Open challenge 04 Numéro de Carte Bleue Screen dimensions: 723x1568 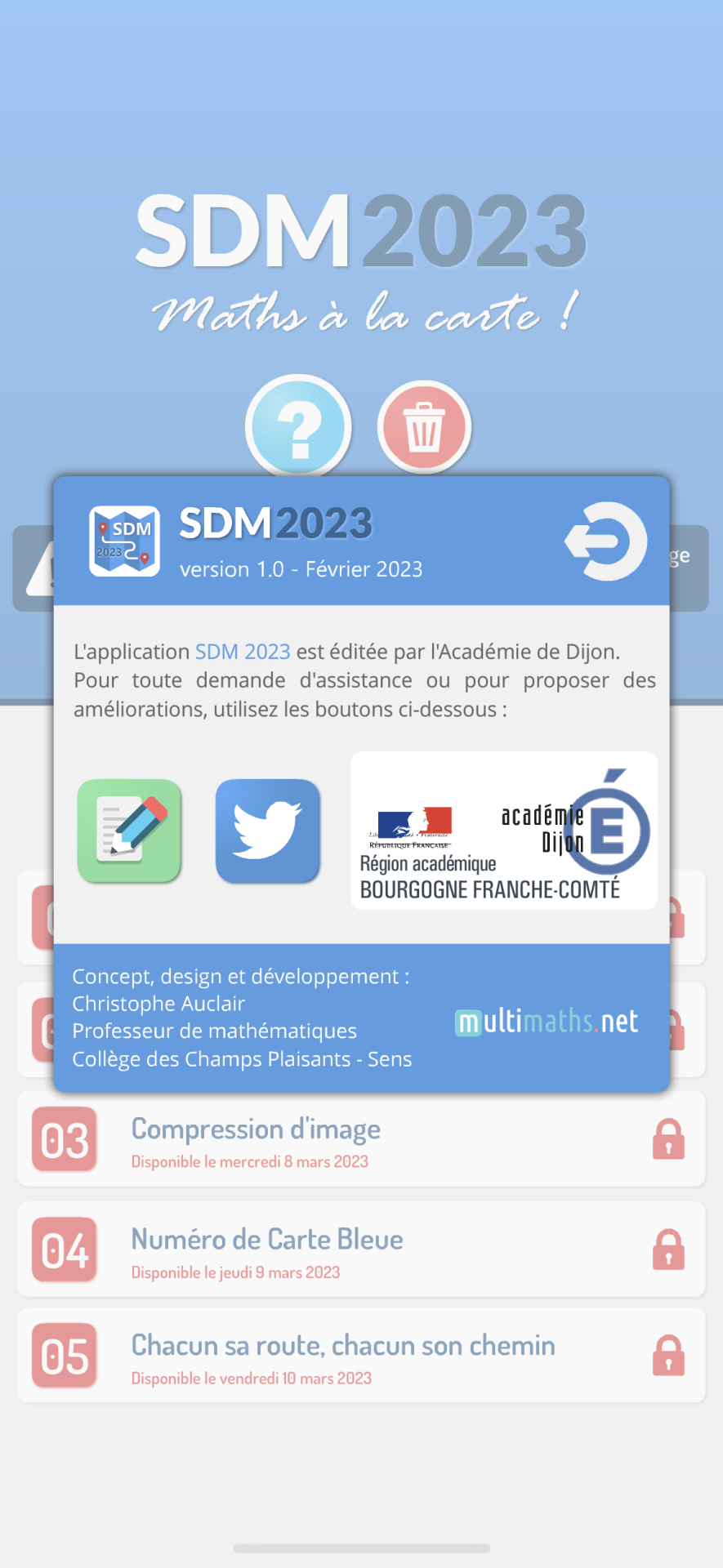[361, 1249]
